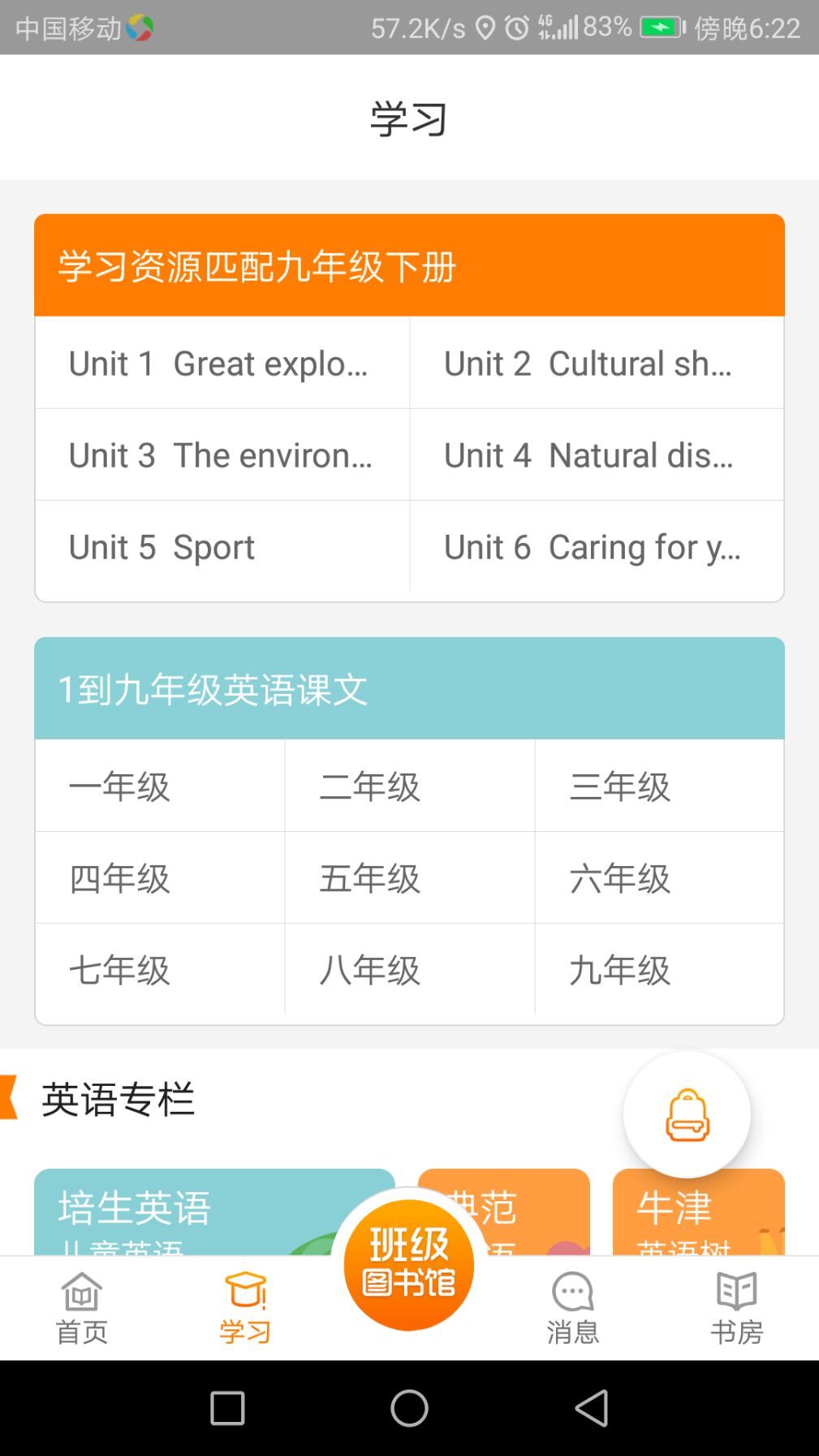Select 一年级 English texts

click(x=159, y=786)
